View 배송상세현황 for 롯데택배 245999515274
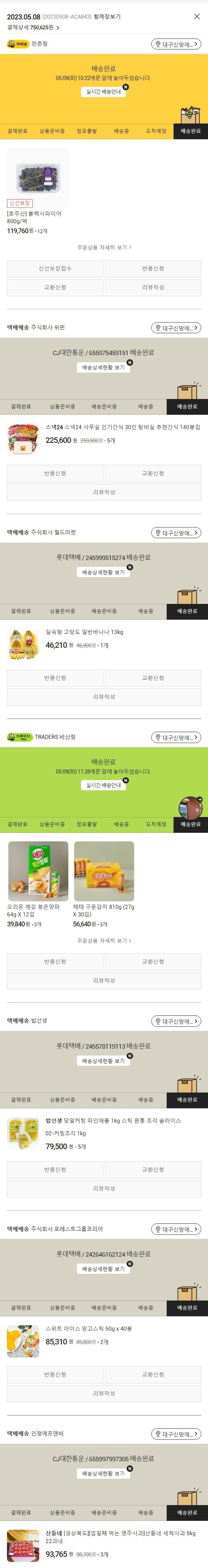 tap(103, 572)
